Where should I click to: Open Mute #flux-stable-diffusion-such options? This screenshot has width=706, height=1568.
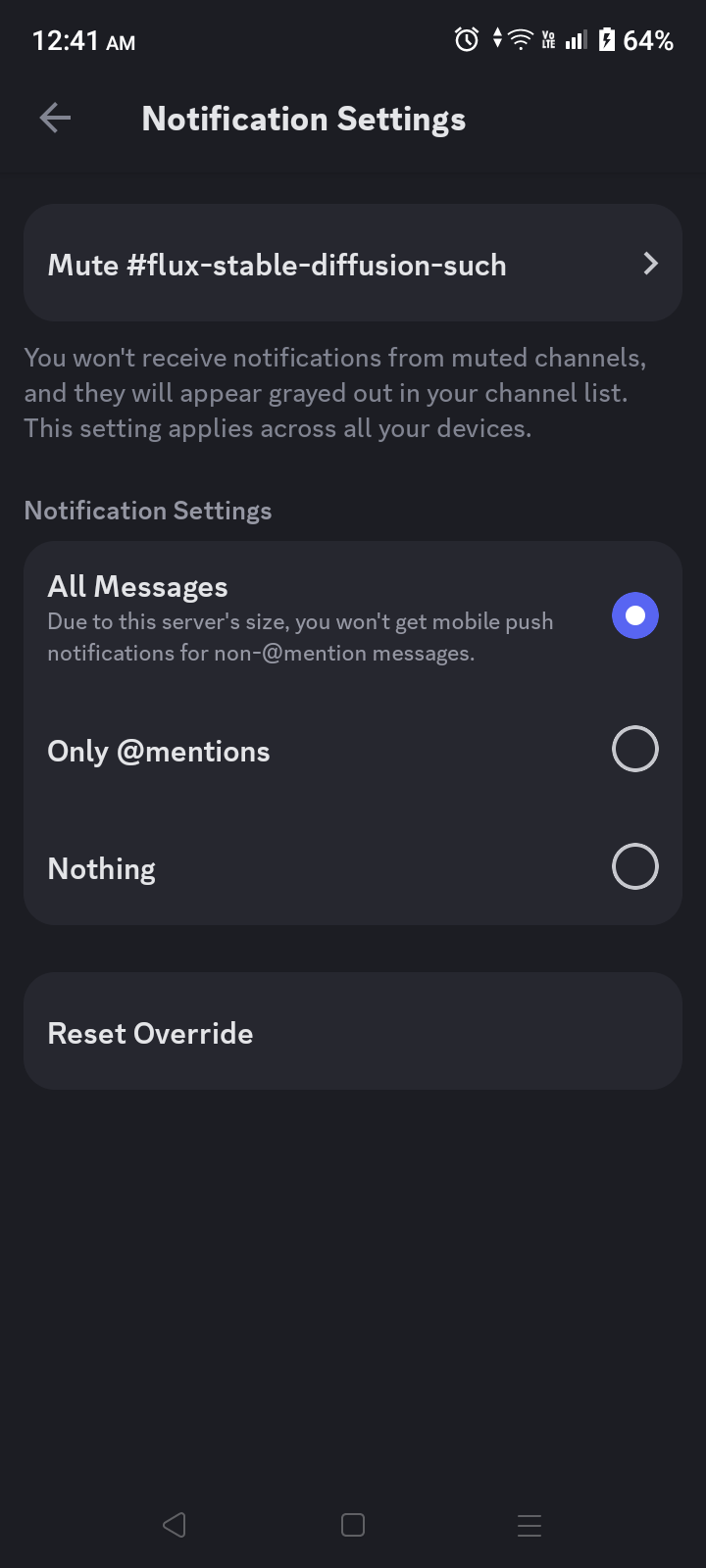coord(353,264)
